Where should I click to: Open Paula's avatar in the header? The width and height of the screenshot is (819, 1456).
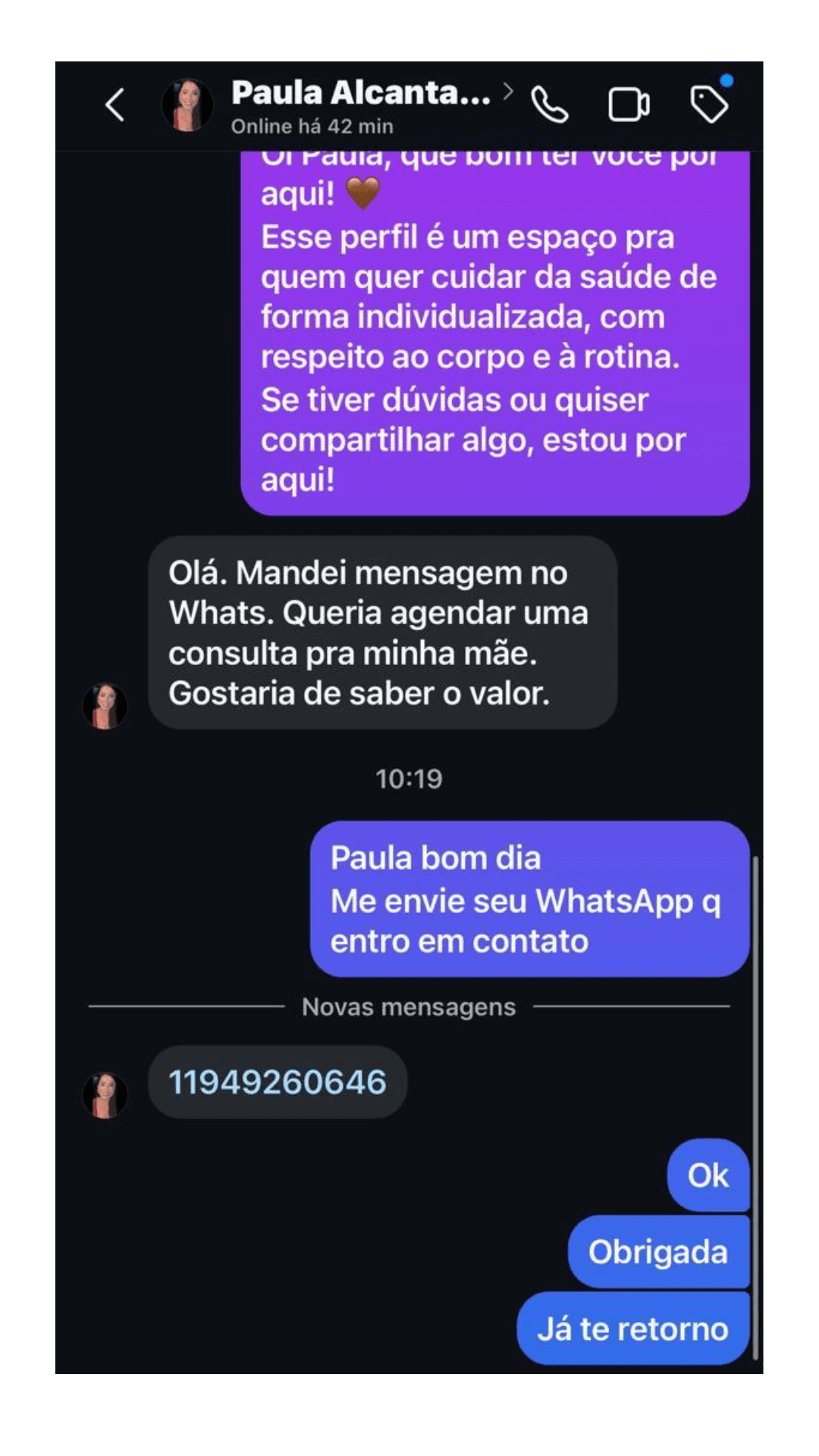(187, 105)
